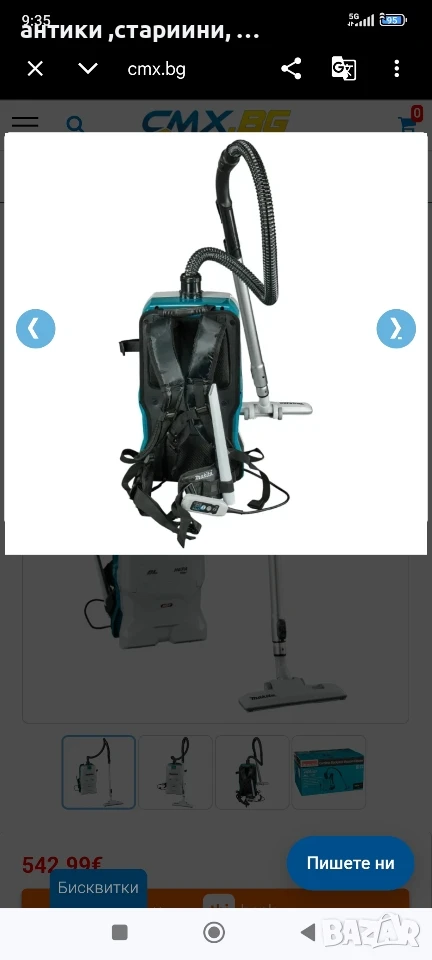The width and height of the screenshot is (432, 960).
Task: Open the browser overflow menu
Action: [x=397, y=69]
